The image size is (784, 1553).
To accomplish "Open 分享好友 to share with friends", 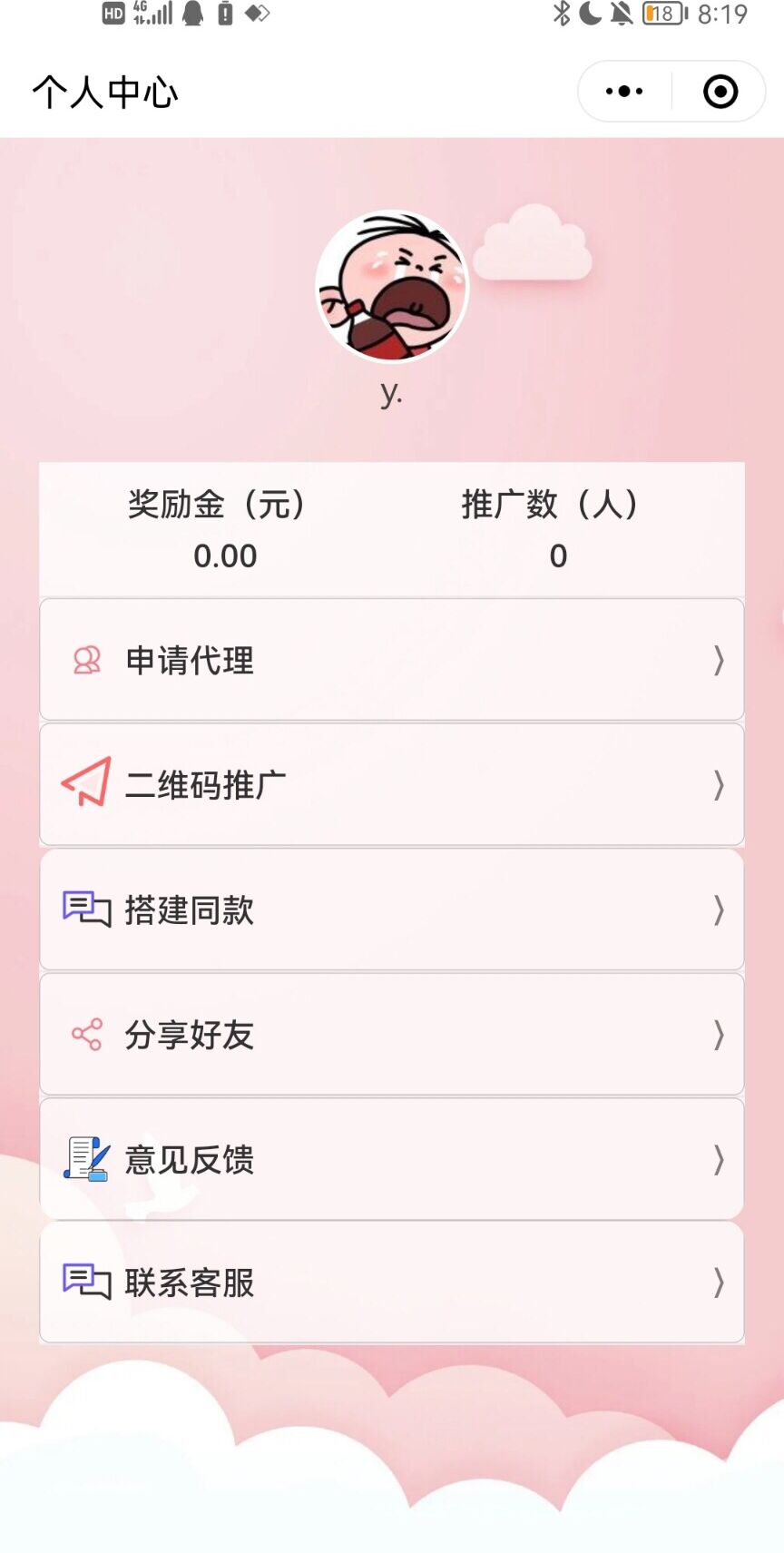I will [x=392, y=1035].
